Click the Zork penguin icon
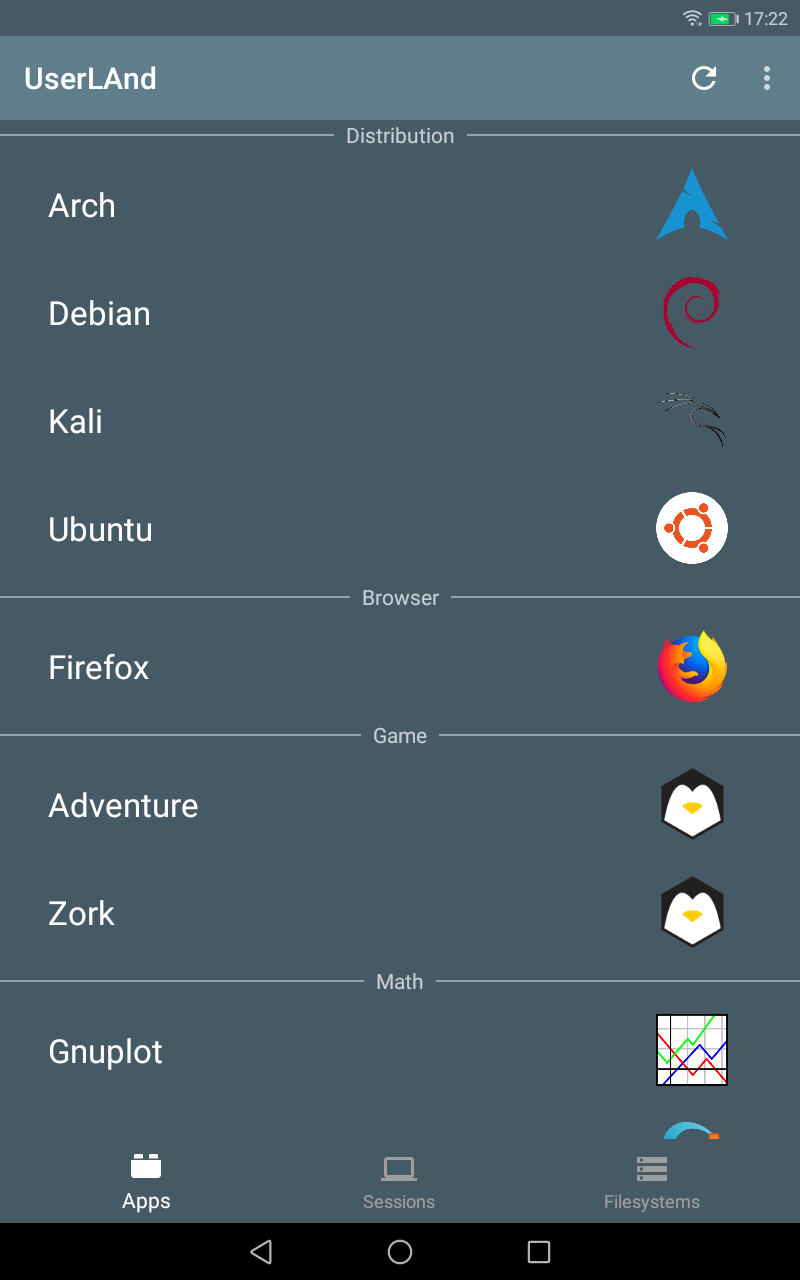This screenshot has height=1280, width=800. click(x=692, y=912)
